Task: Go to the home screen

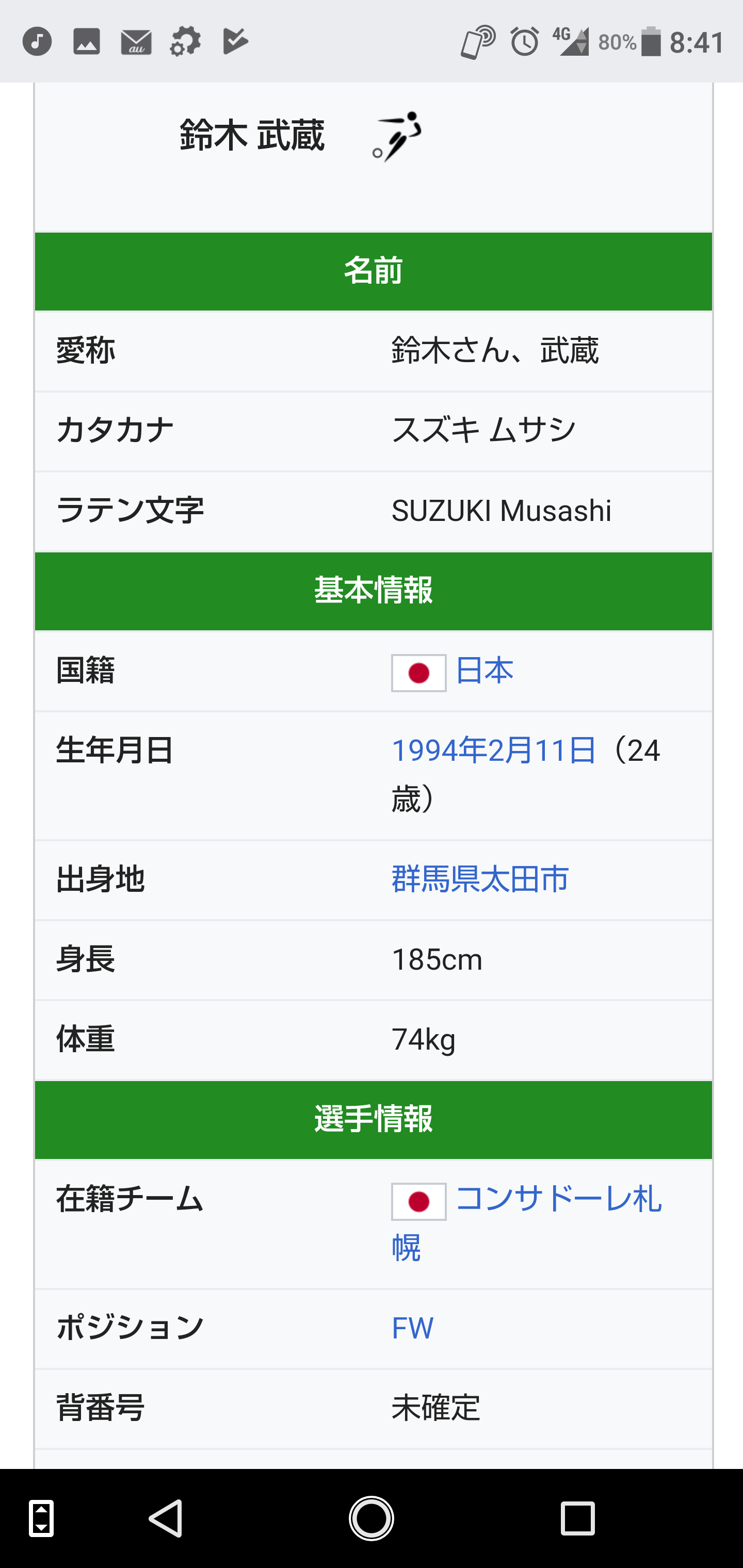Action: coord(372,1518)
